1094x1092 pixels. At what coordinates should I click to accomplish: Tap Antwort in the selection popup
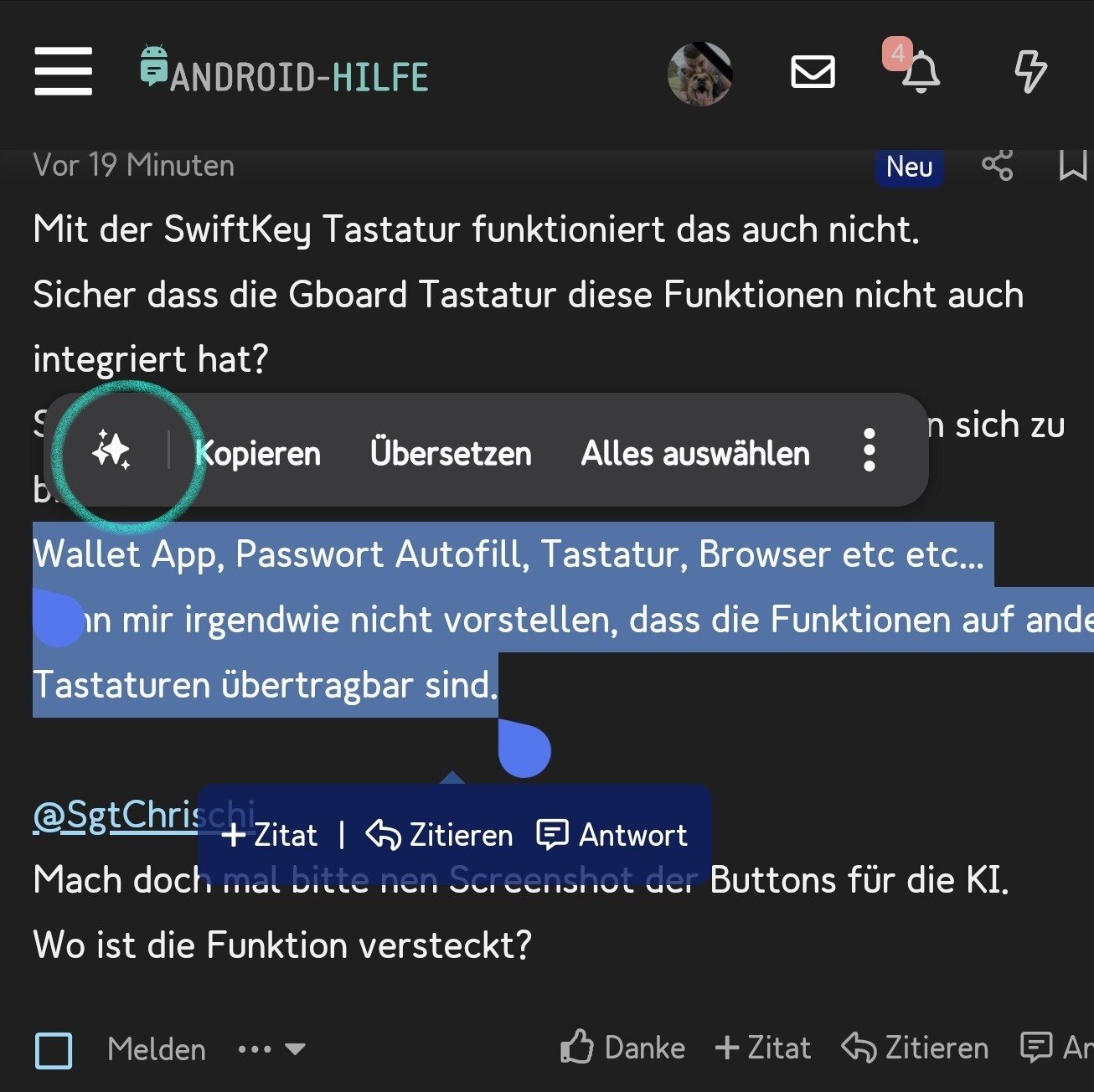point(613,835)
